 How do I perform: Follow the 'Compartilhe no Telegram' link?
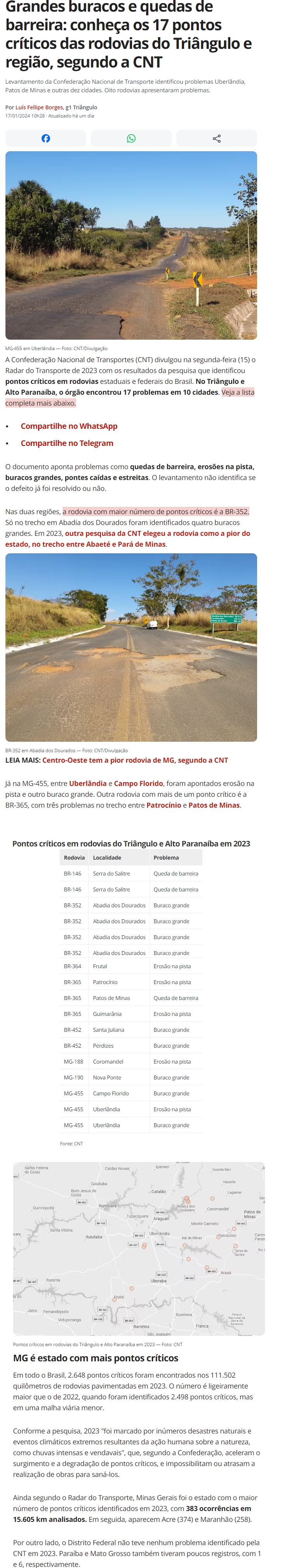pyautogui.click(x=66, y=443)
